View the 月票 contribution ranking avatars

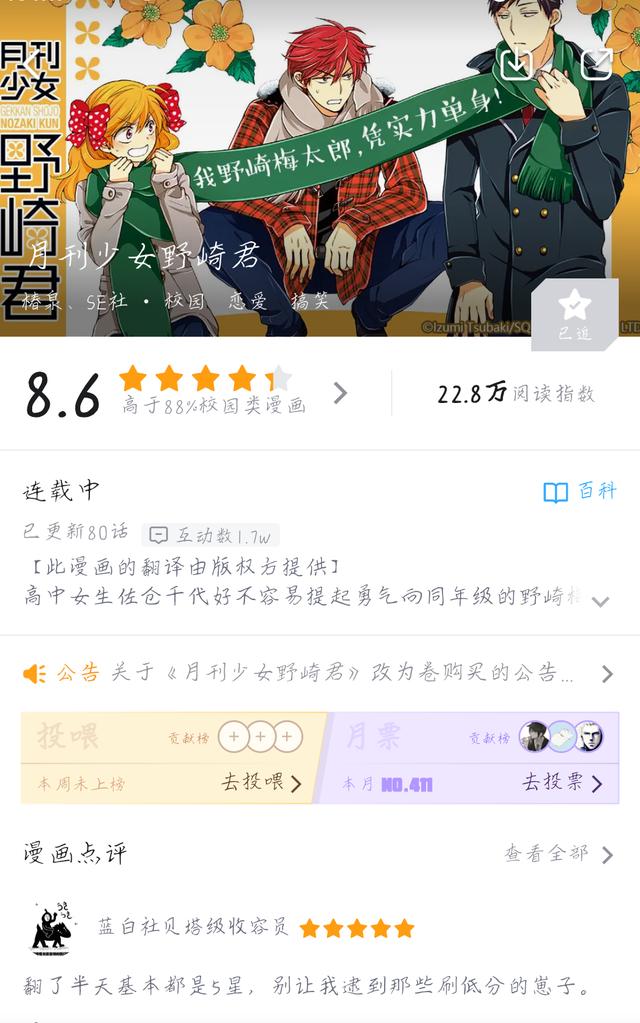pyautogui.click(x=560, y=737)
